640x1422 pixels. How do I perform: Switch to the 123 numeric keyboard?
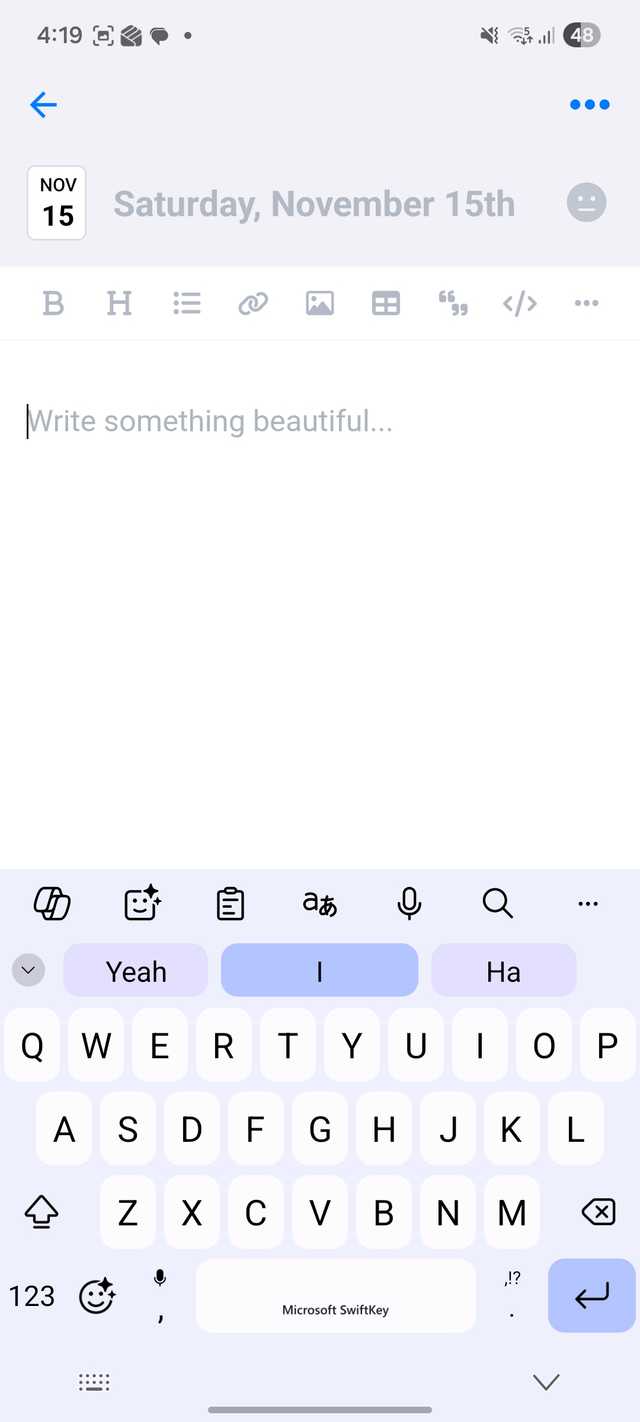pyautogui.click(x=31, y=1296)
